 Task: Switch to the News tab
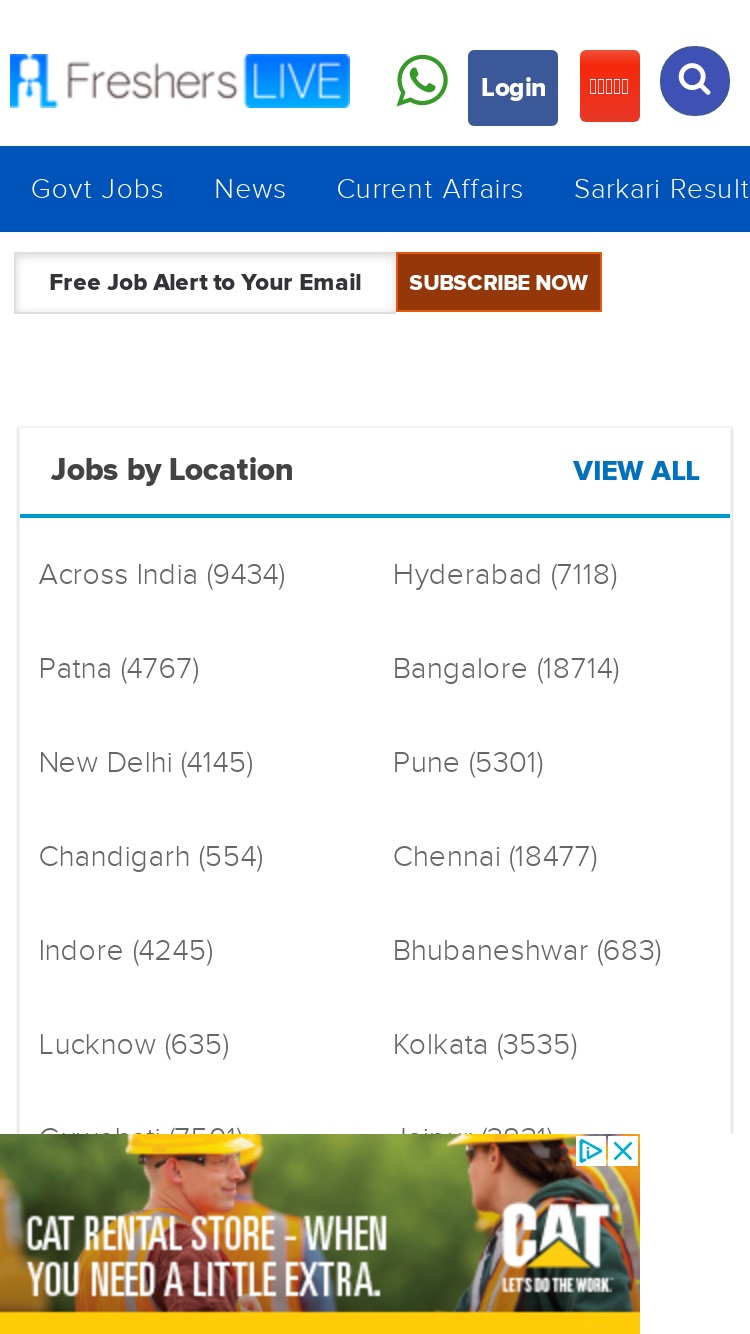pyautogui.click(x=250, y=189)
